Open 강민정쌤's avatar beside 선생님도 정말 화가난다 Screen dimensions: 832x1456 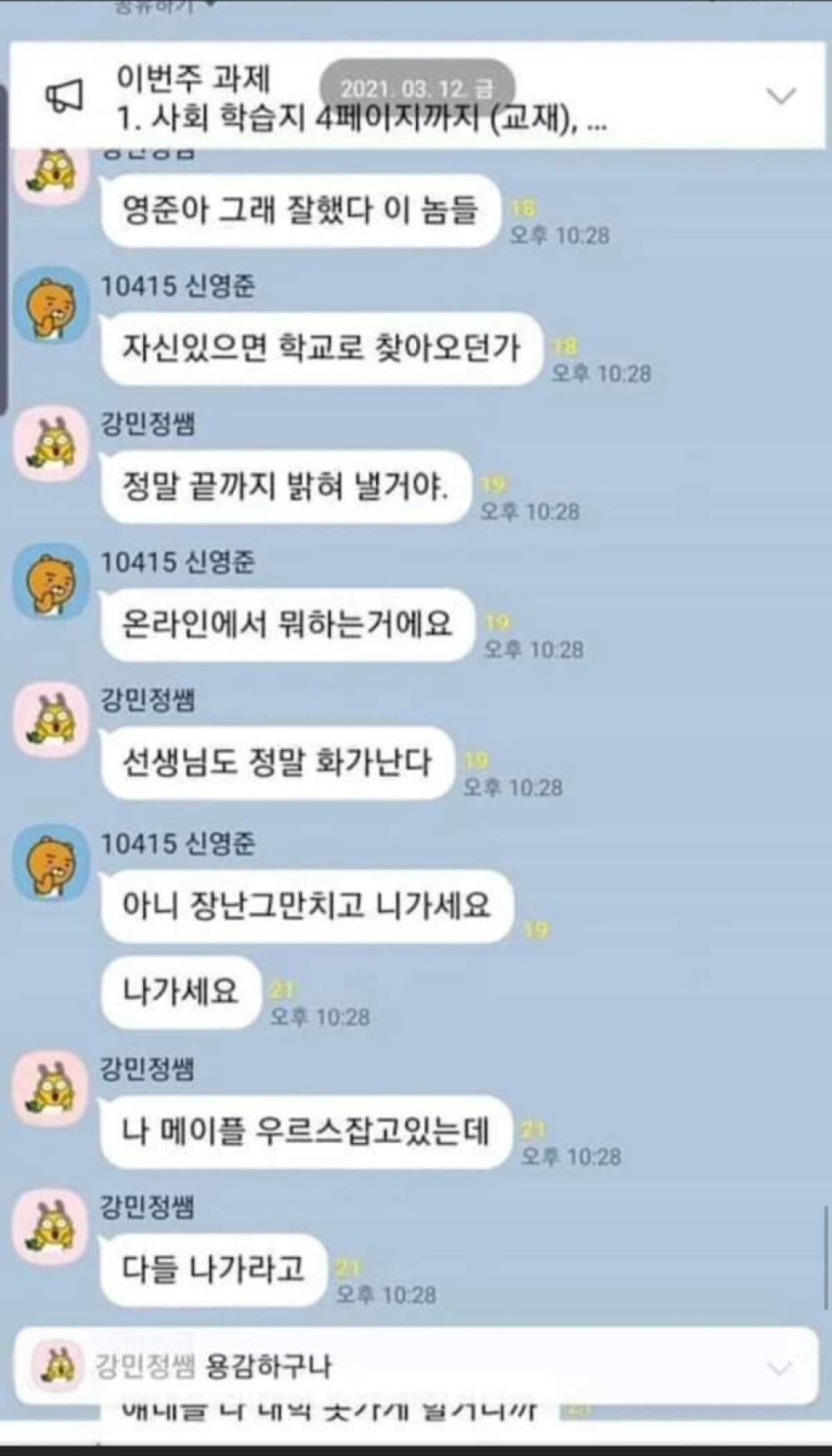tap(51, 720)
